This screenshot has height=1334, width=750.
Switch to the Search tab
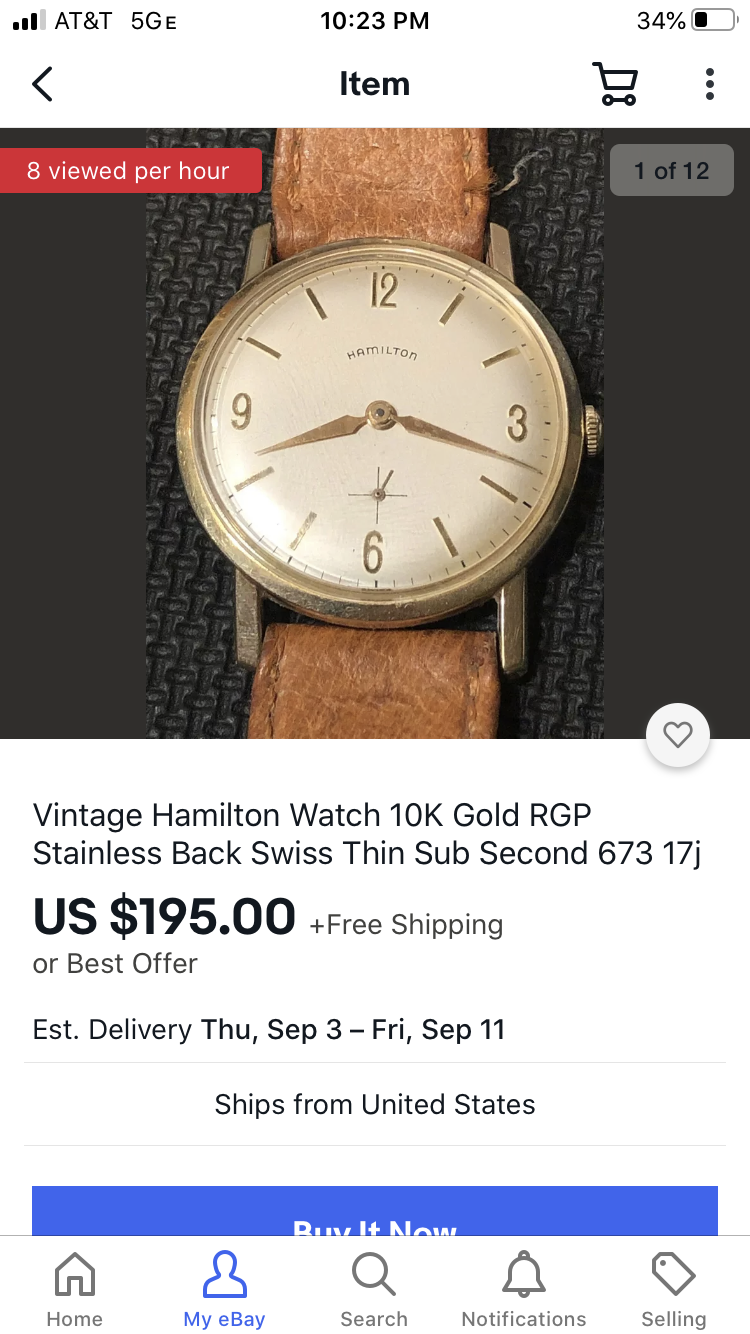pos(374,1290)
